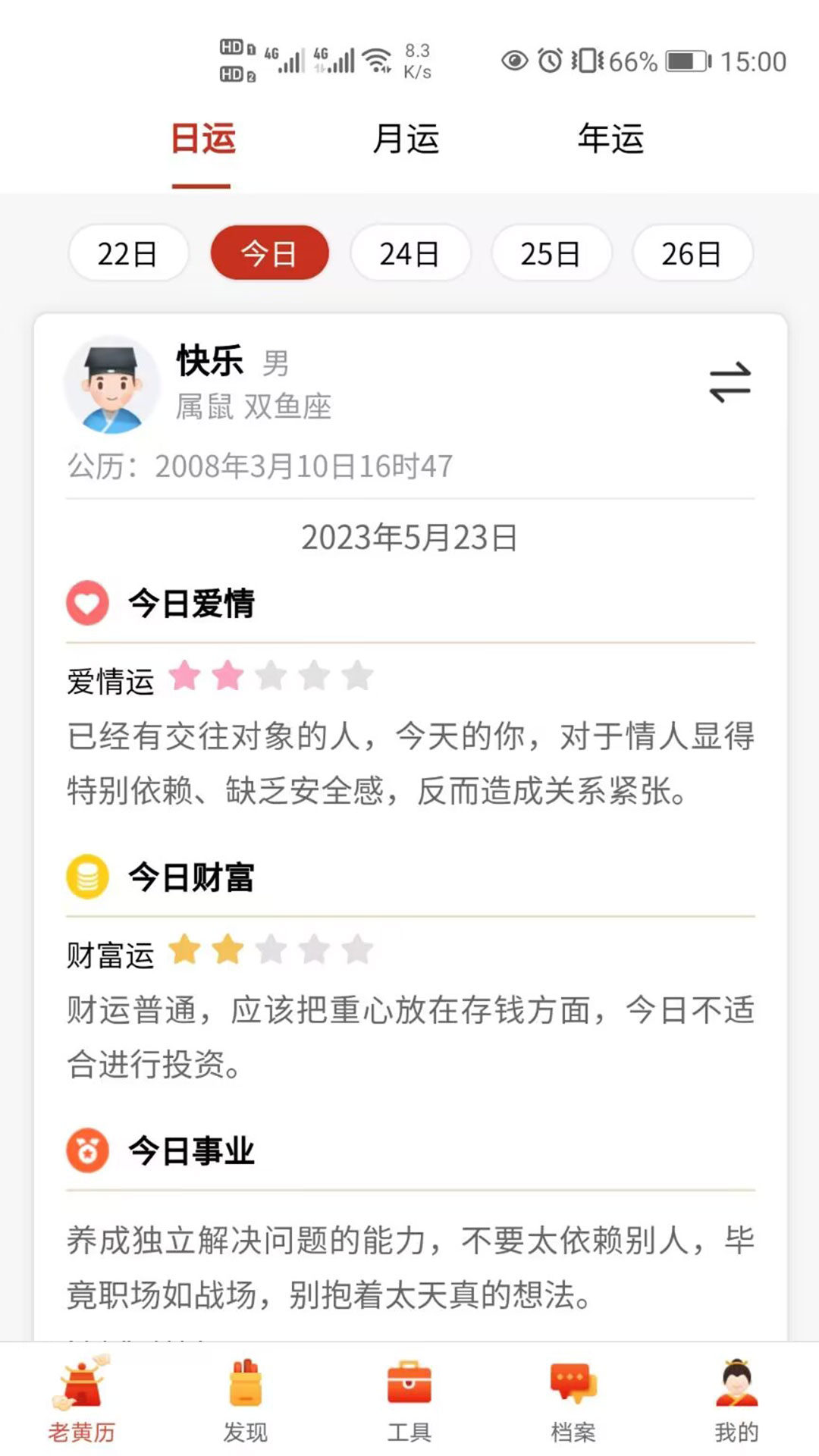
Task: Switch to the 年运 tab
Action: (x=610, y=139)
